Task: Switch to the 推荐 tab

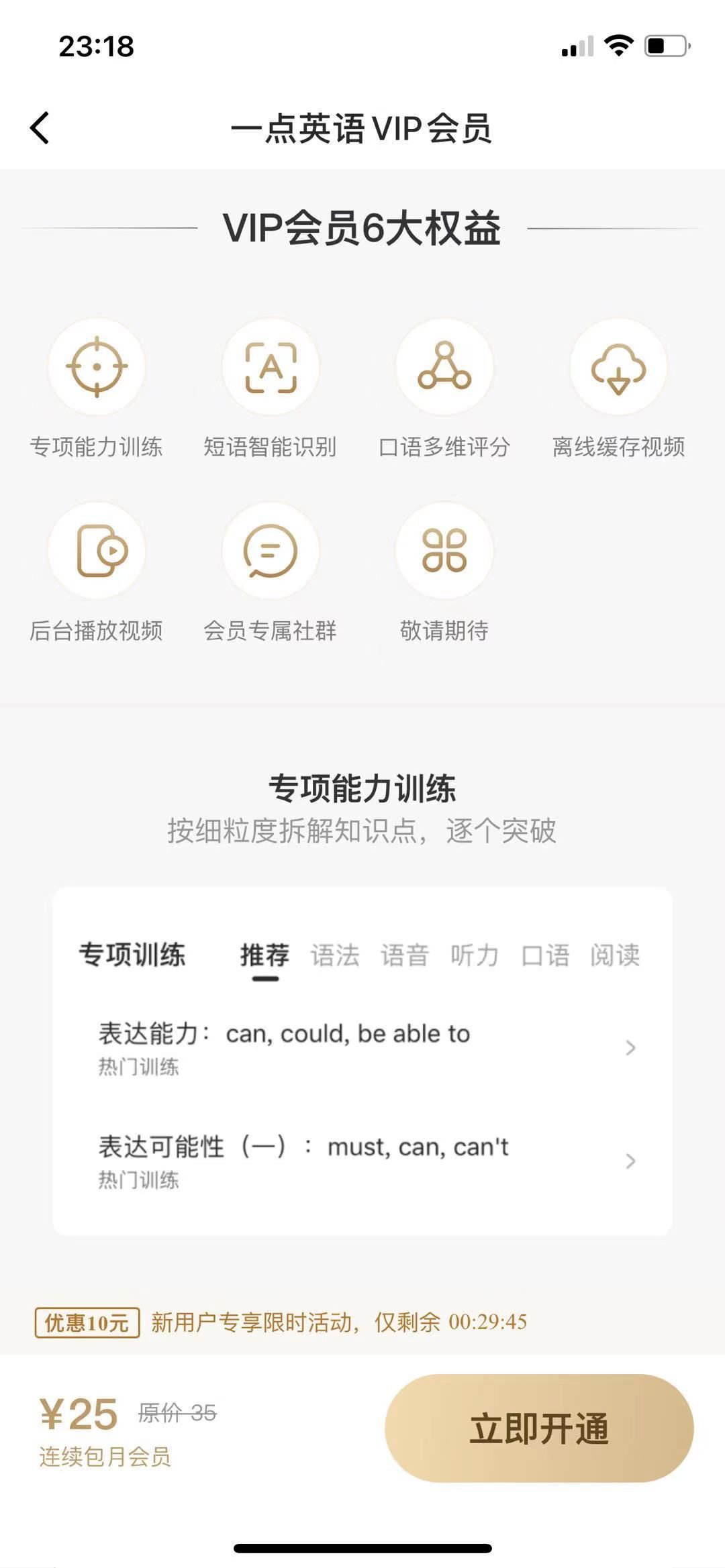Action: point(265,955)
